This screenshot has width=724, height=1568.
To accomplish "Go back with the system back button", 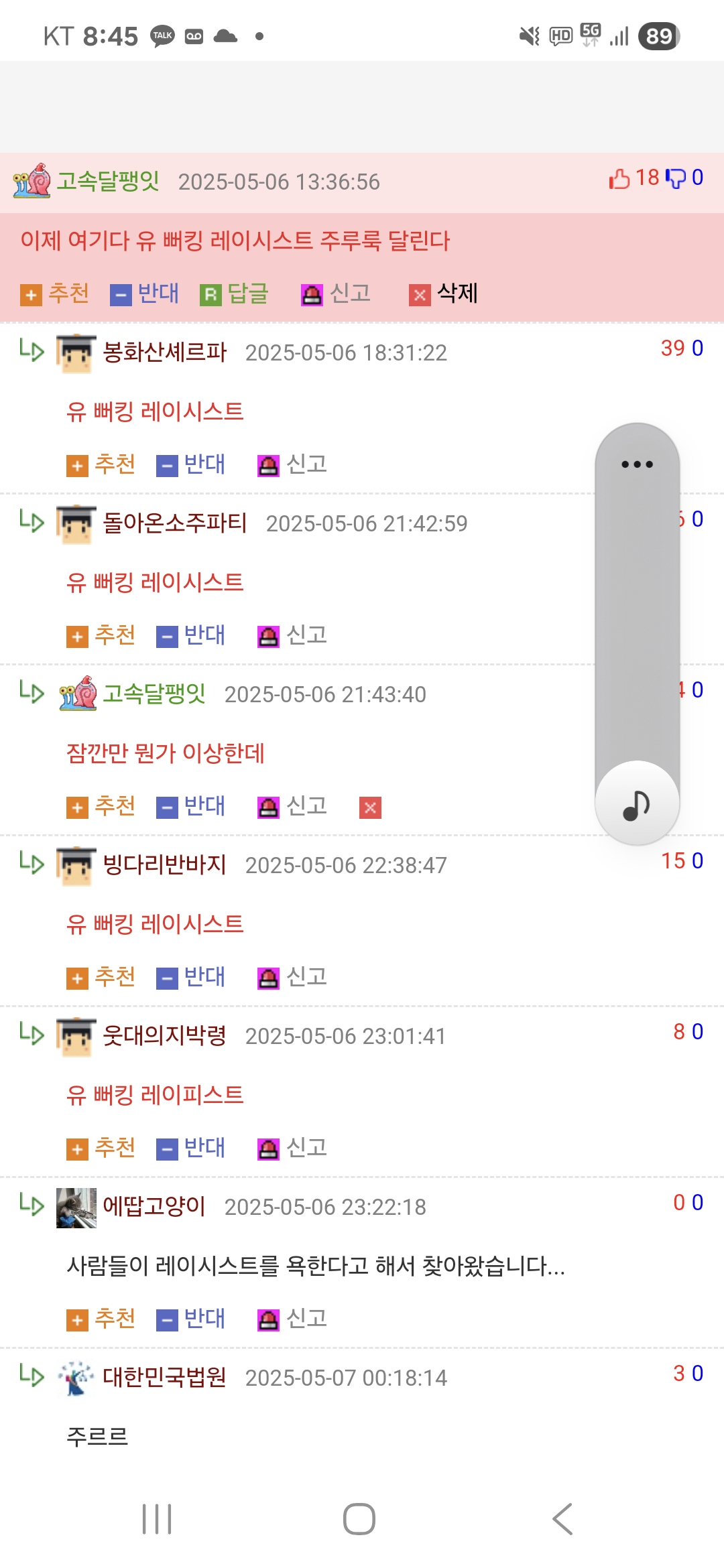I will pos(562,1519).
